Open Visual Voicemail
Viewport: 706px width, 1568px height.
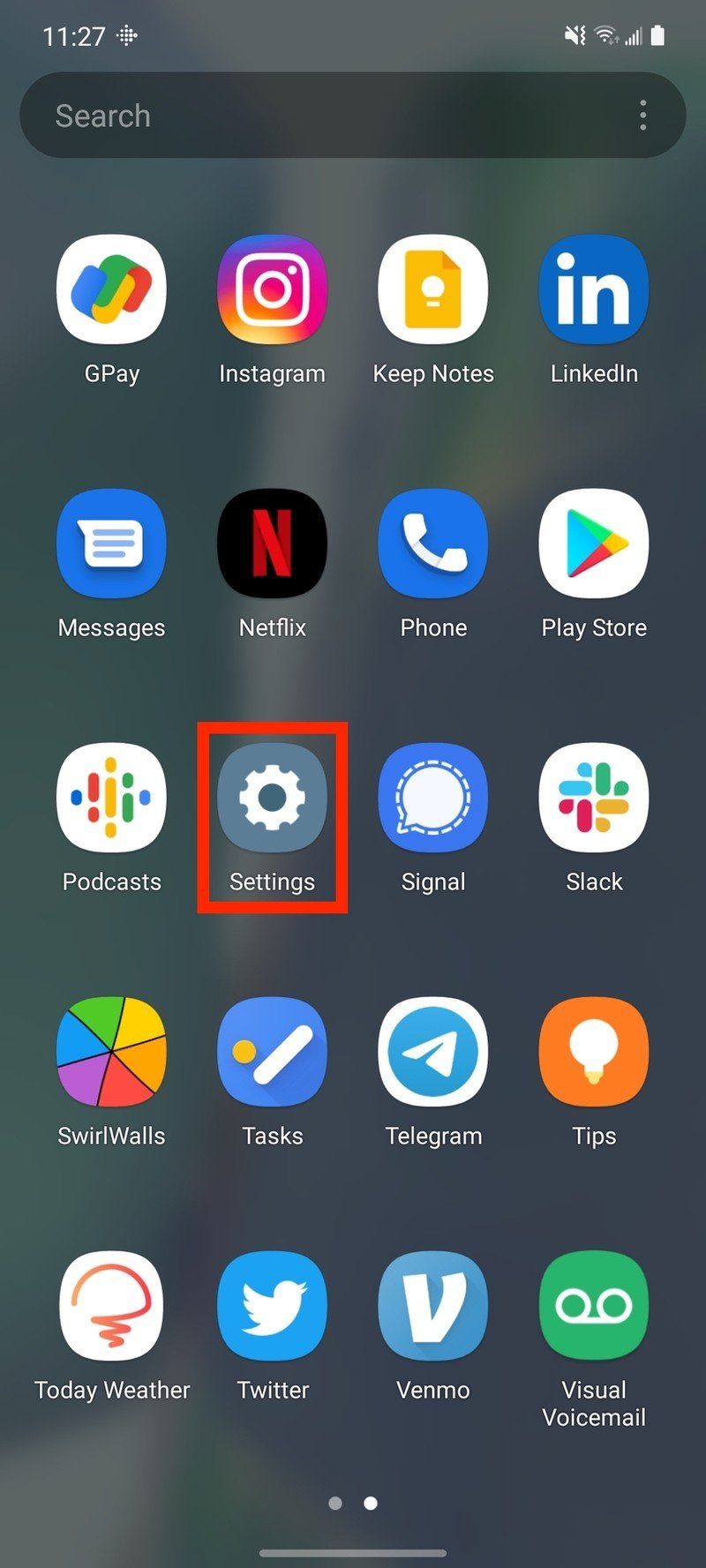point(594,1306)
